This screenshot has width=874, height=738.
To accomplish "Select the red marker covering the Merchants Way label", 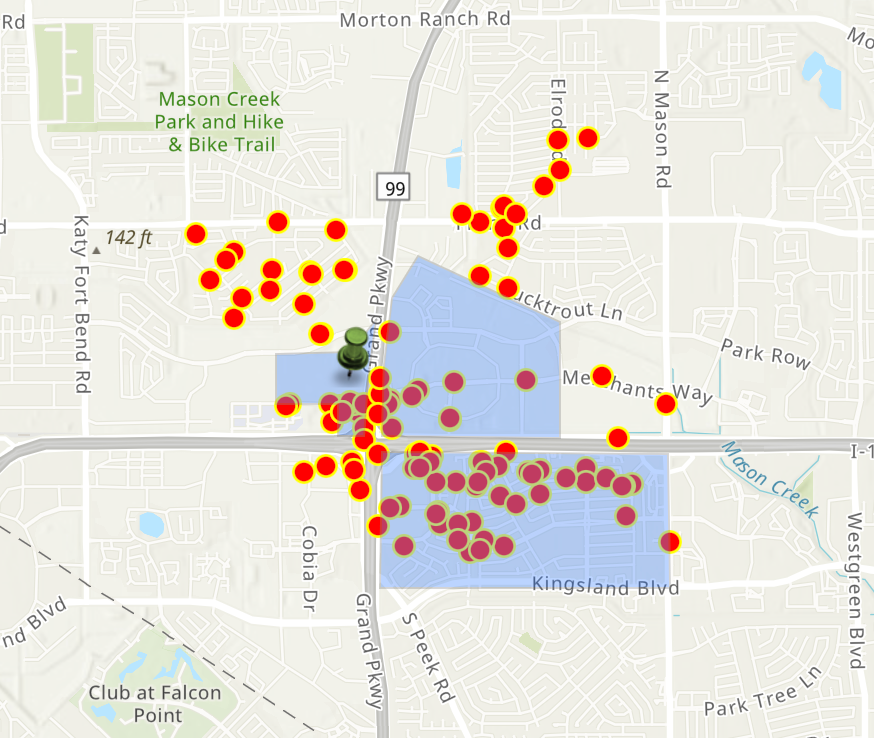I will pos(601,376).
